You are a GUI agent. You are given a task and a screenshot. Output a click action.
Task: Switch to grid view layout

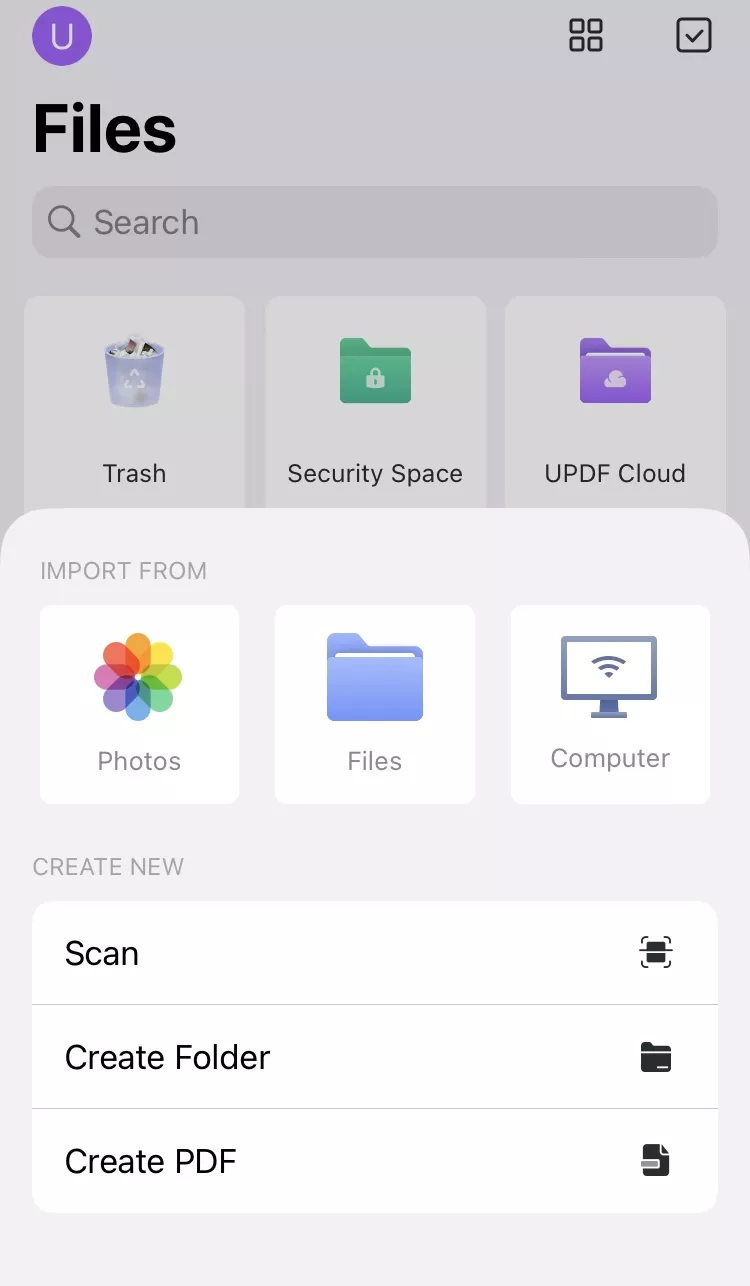pos(586,35)
